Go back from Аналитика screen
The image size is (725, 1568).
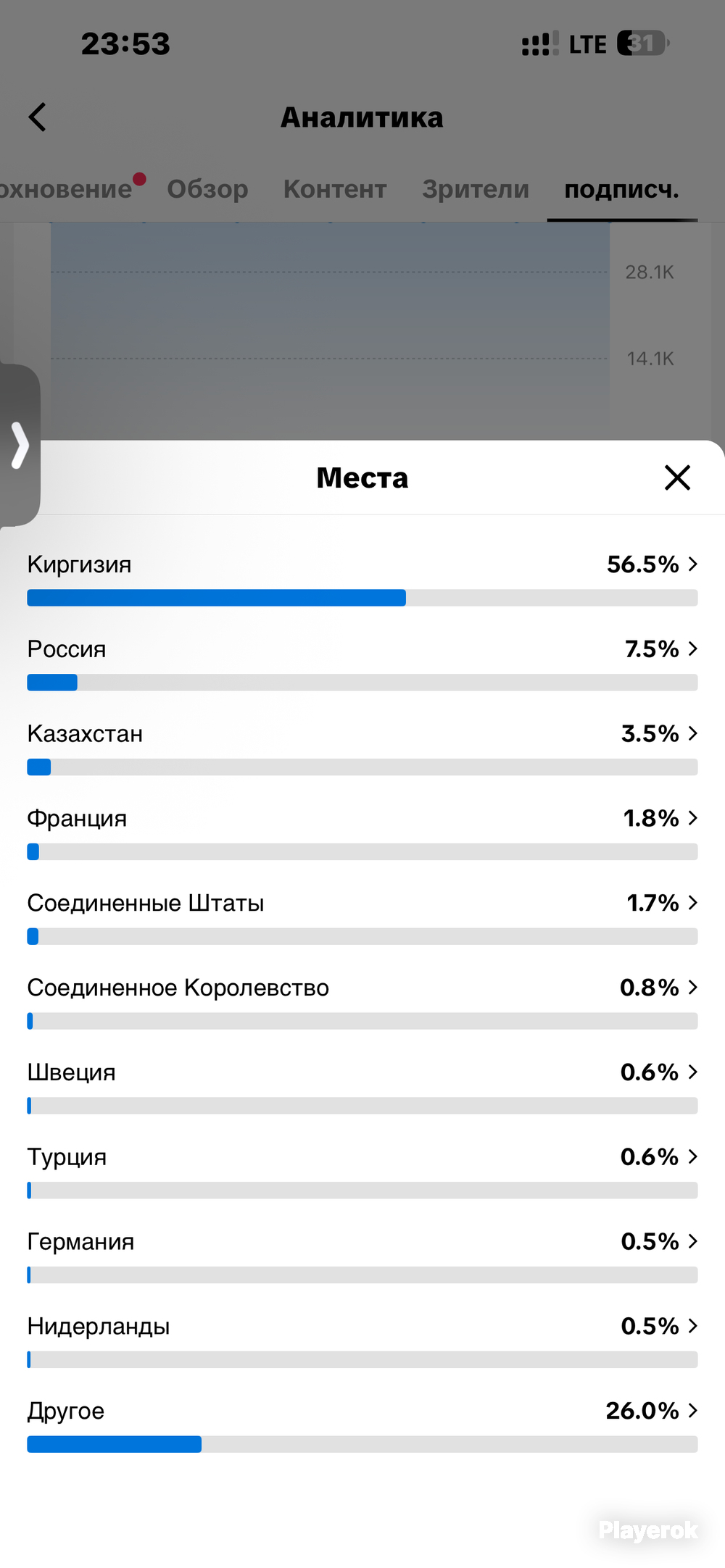tap(38, 117)
